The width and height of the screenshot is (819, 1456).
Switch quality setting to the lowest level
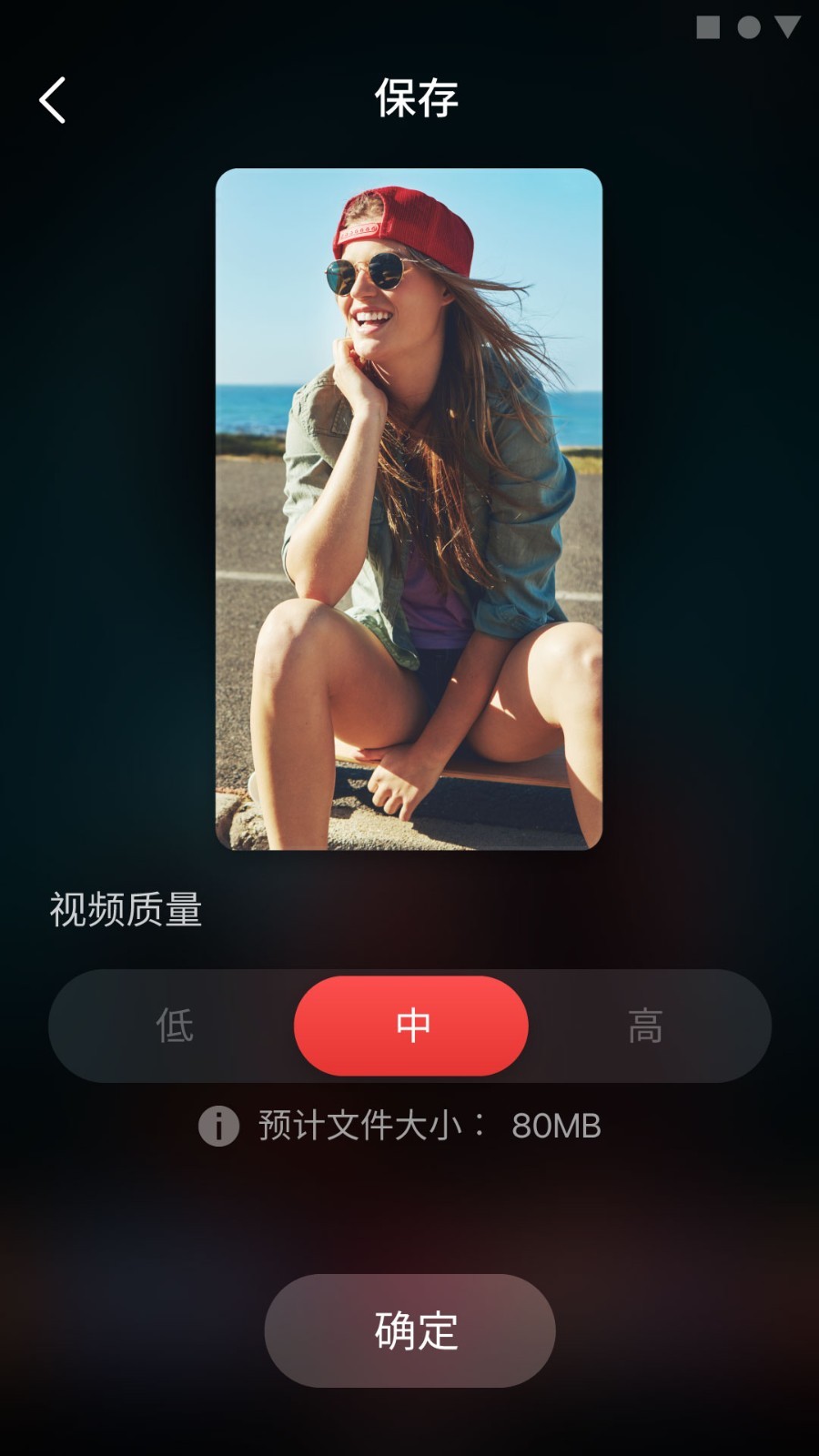click(x=173, y=1026)
